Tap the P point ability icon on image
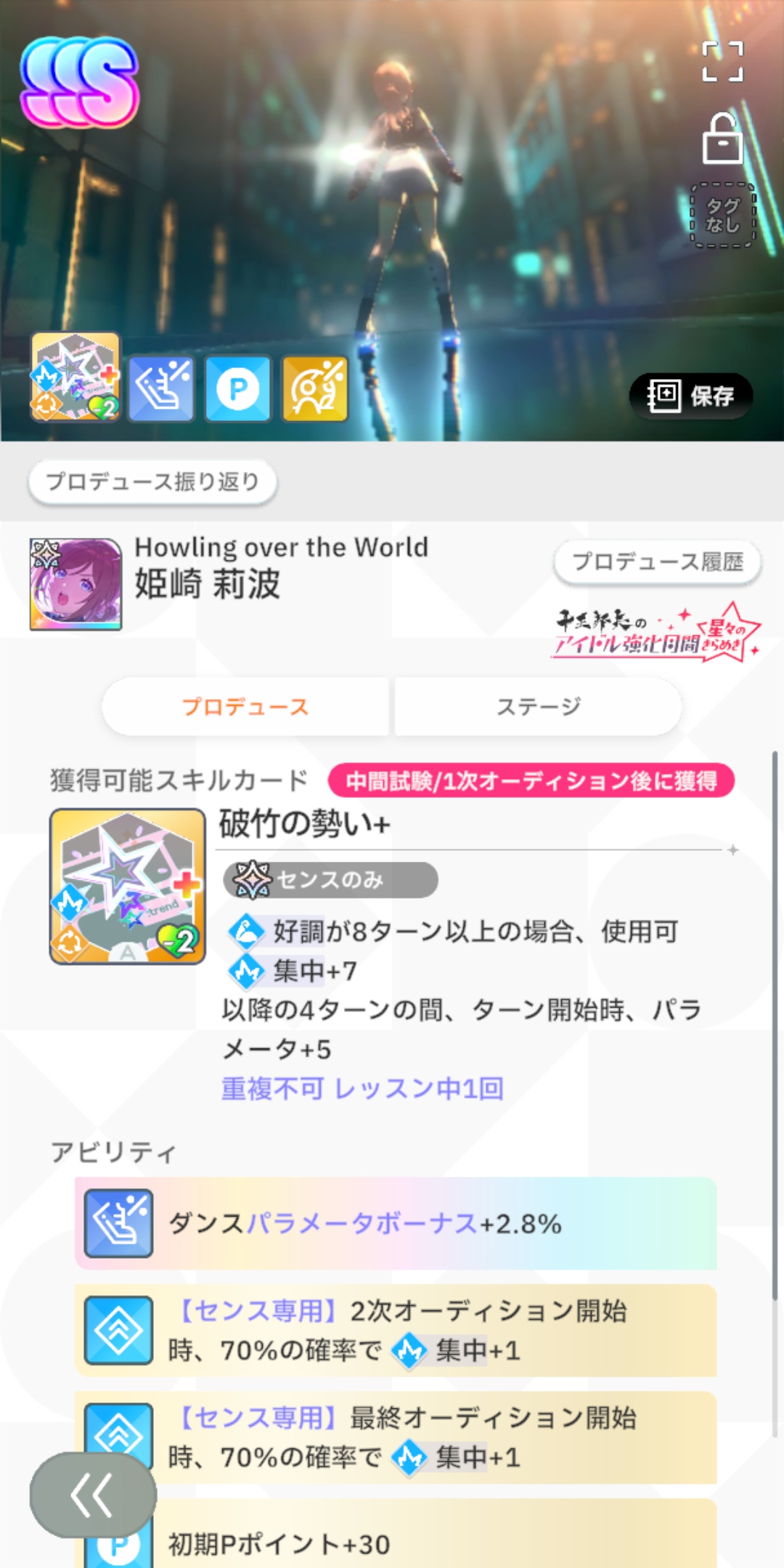Viewport: 784px width, 1568px height. coord(238,389)
